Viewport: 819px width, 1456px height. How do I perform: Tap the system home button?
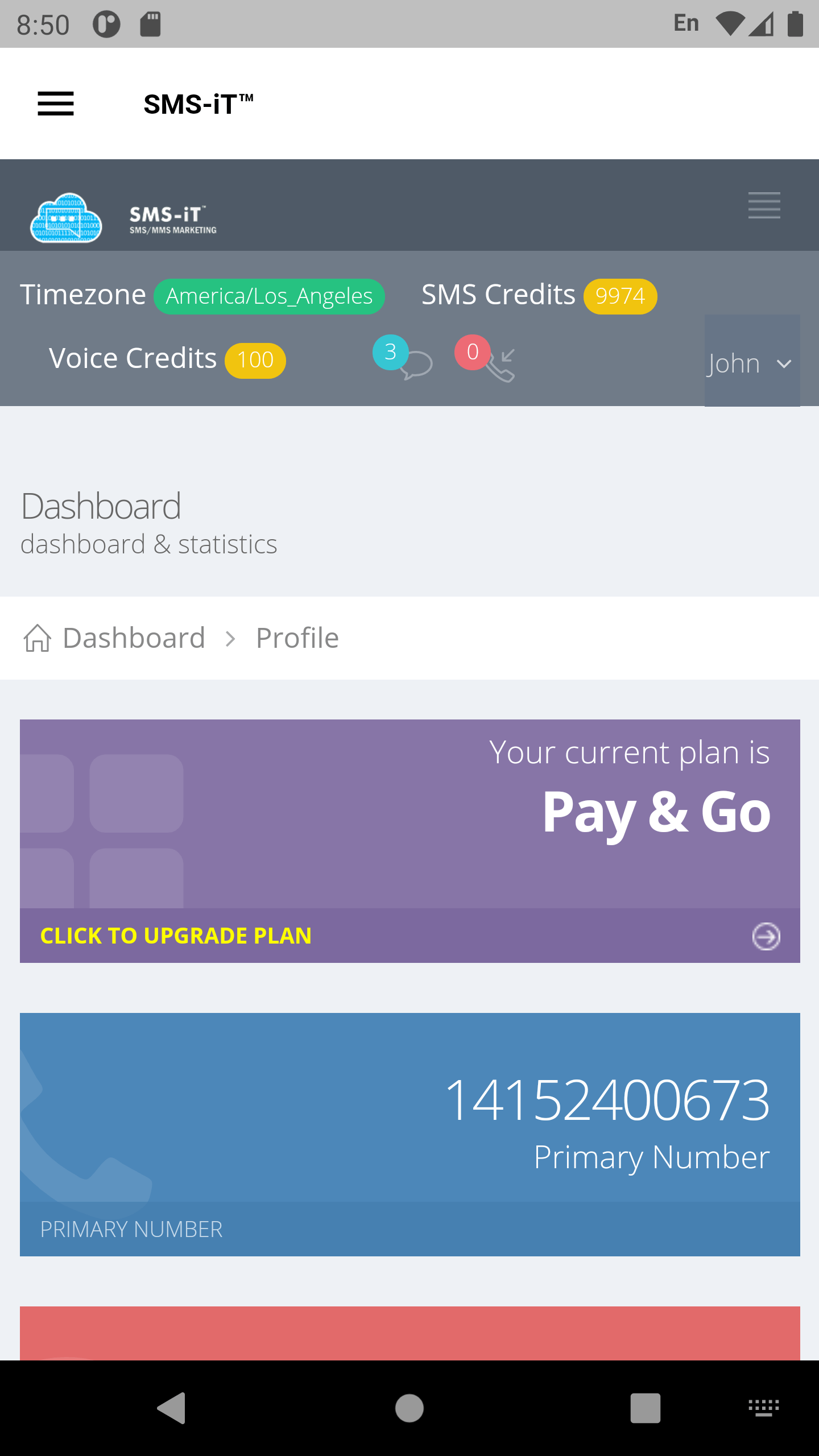pyautogui.click(x=409, y=1408)
